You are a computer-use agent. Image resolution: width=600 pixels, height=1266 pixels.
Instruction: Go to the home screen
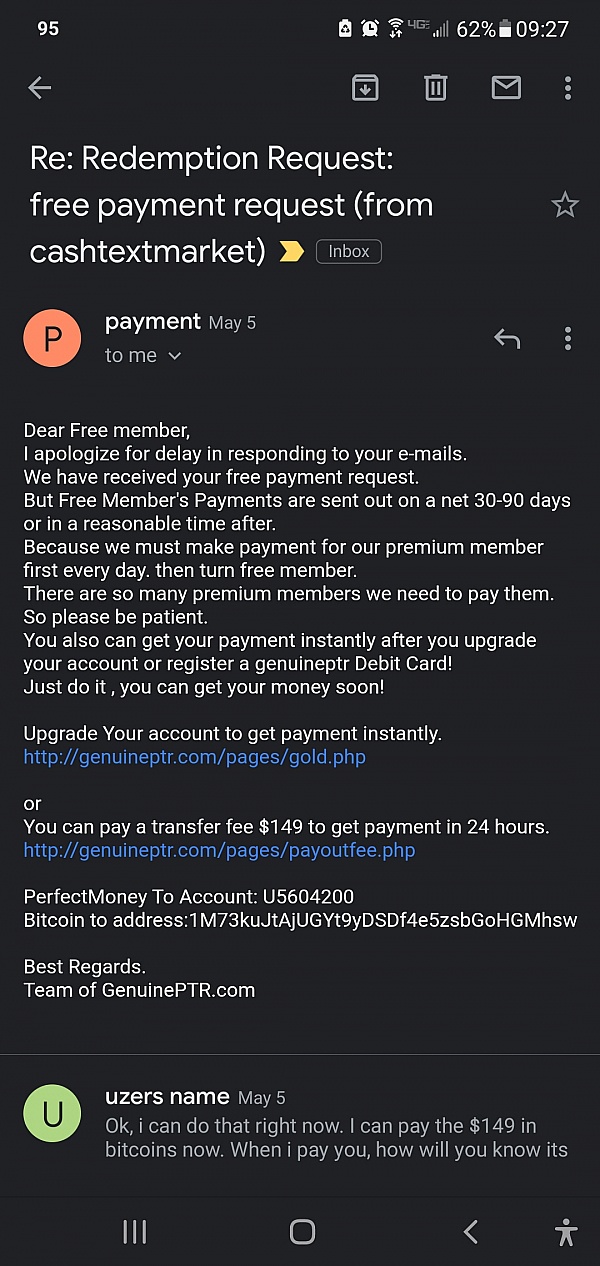coord(302,1232)
